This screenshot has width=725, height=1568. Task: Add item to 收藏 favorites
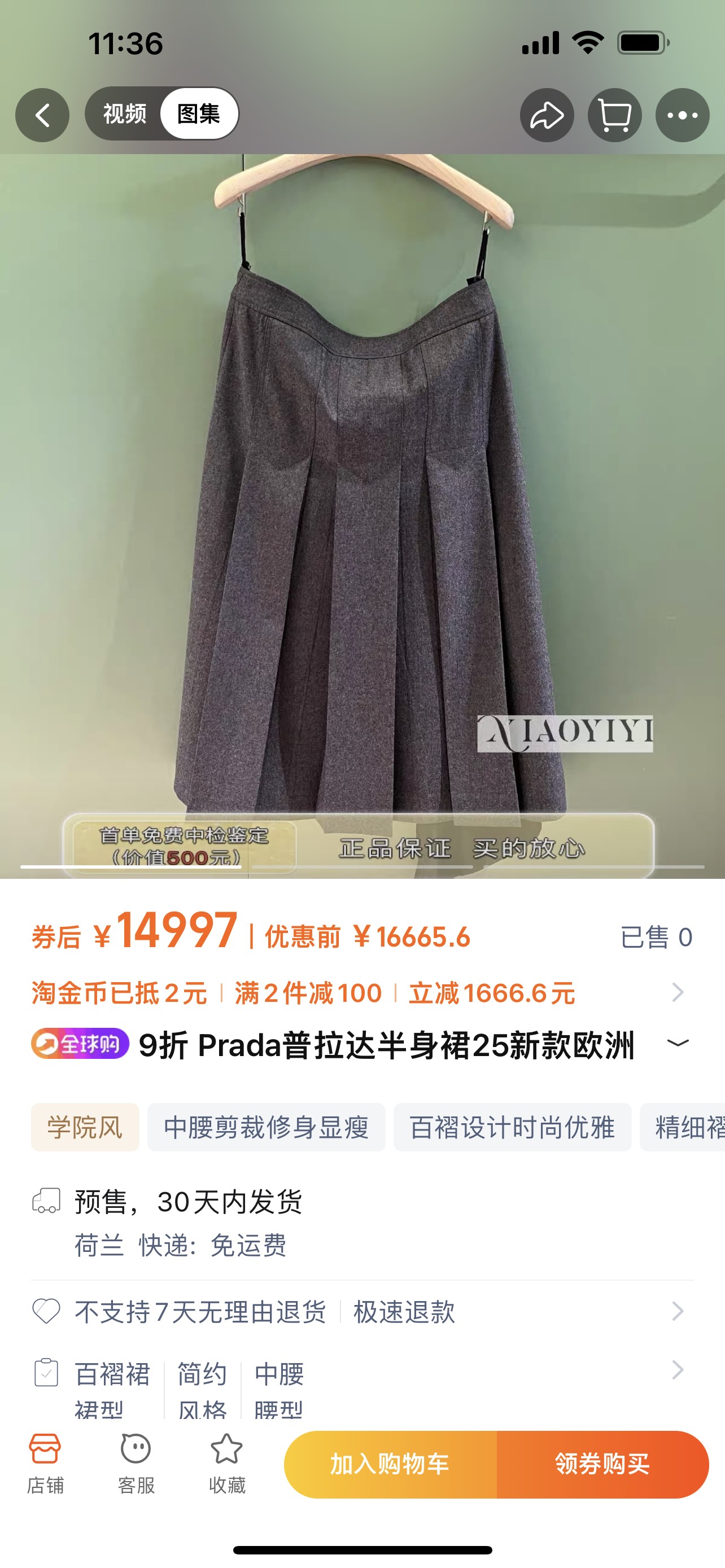tap(226, 1464)
